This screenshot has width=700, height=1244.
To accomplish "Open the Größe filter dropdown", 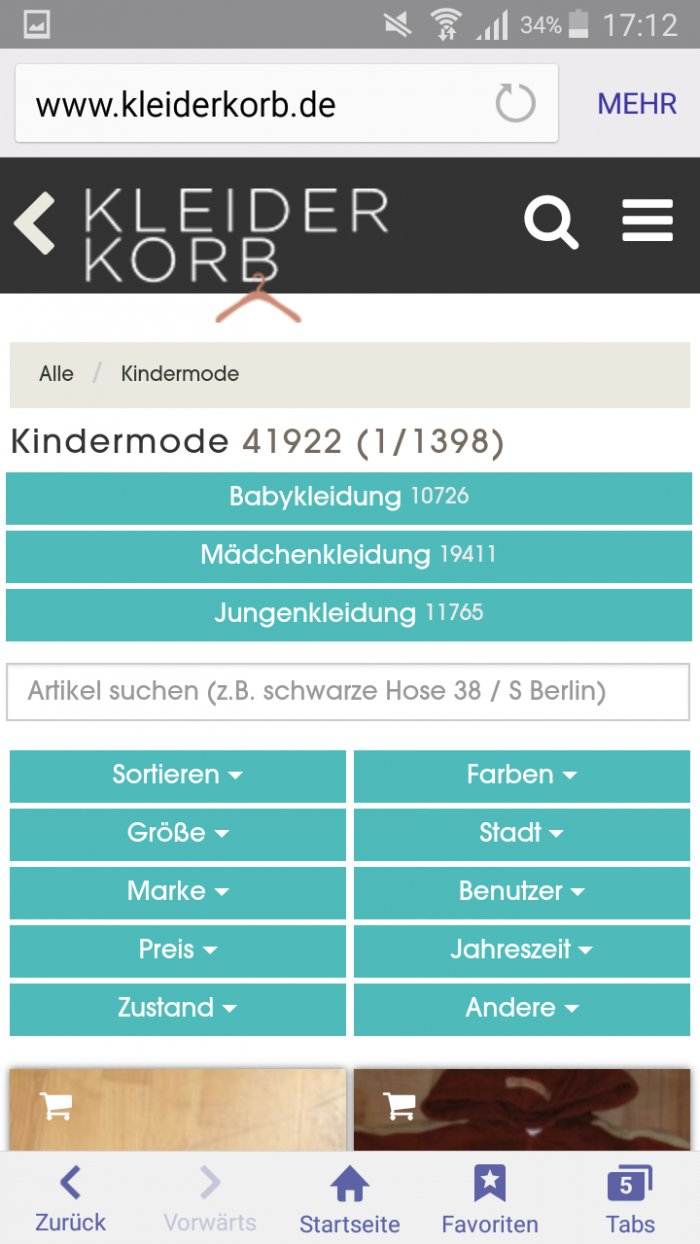I will point(178,833).
